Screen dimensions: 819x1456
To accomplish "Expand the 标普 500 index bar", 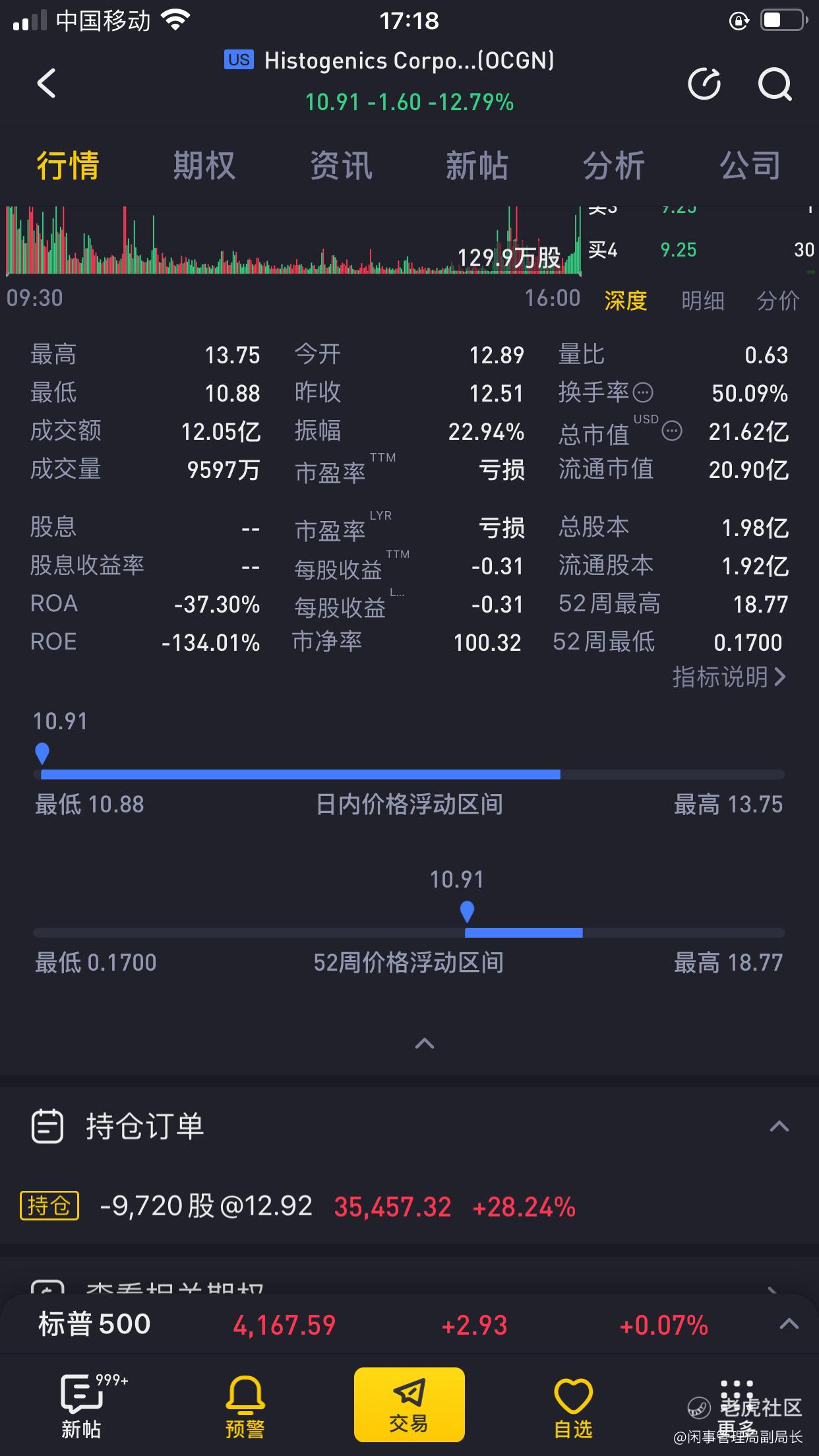I will (x=789, y=1324).
